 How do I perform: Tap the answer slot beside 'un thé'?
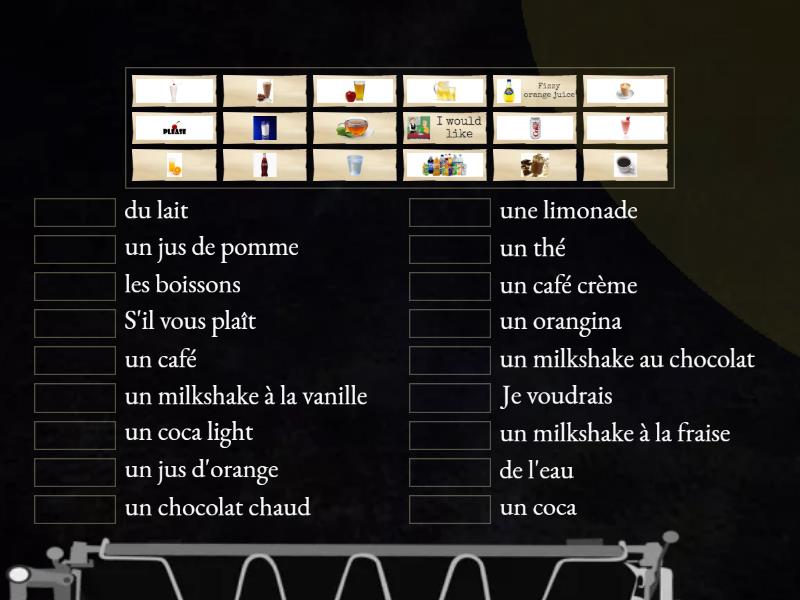pos(450,249)
